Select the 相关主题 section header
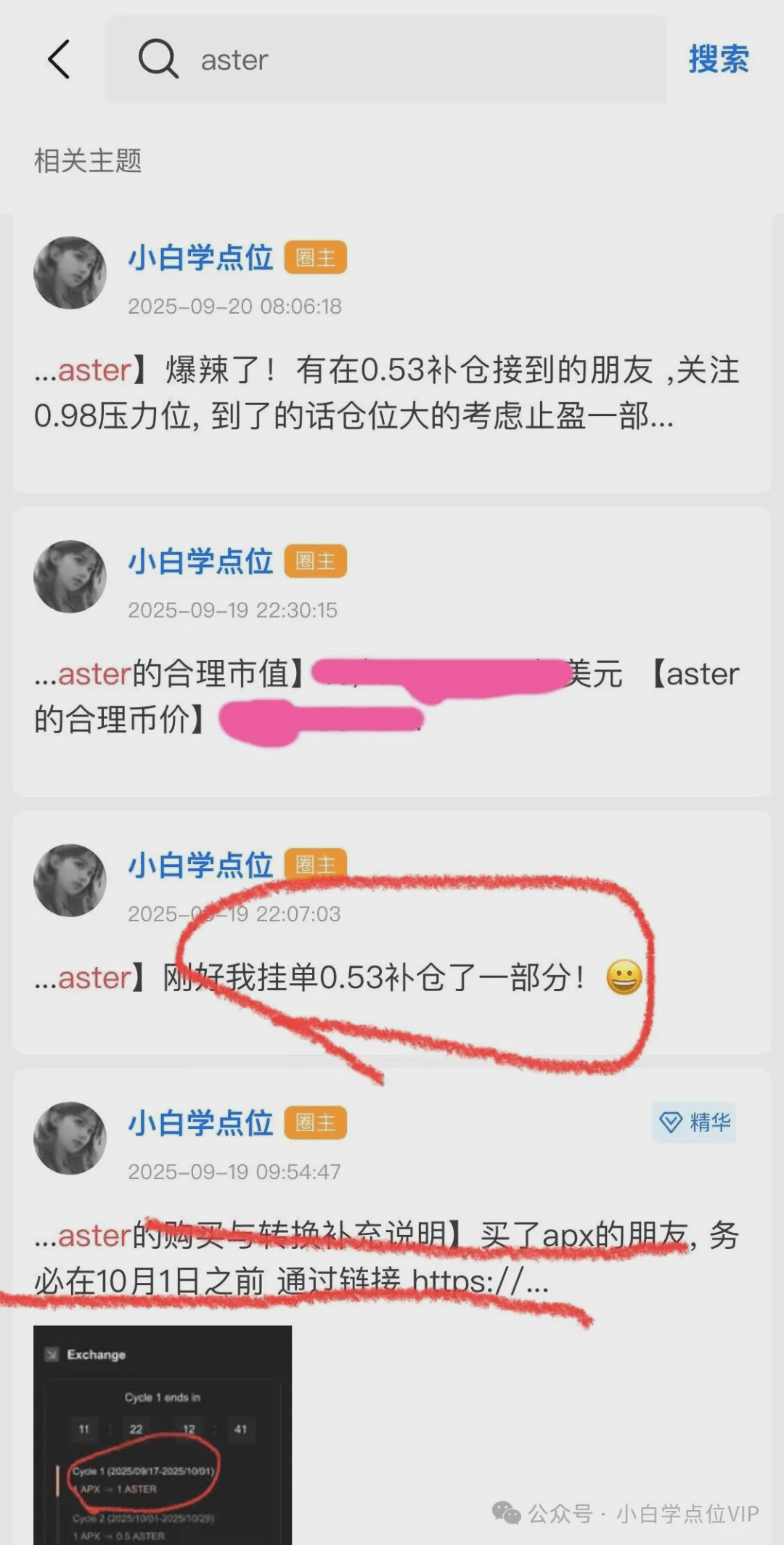784x1545 pixels. tap(89, 157)
